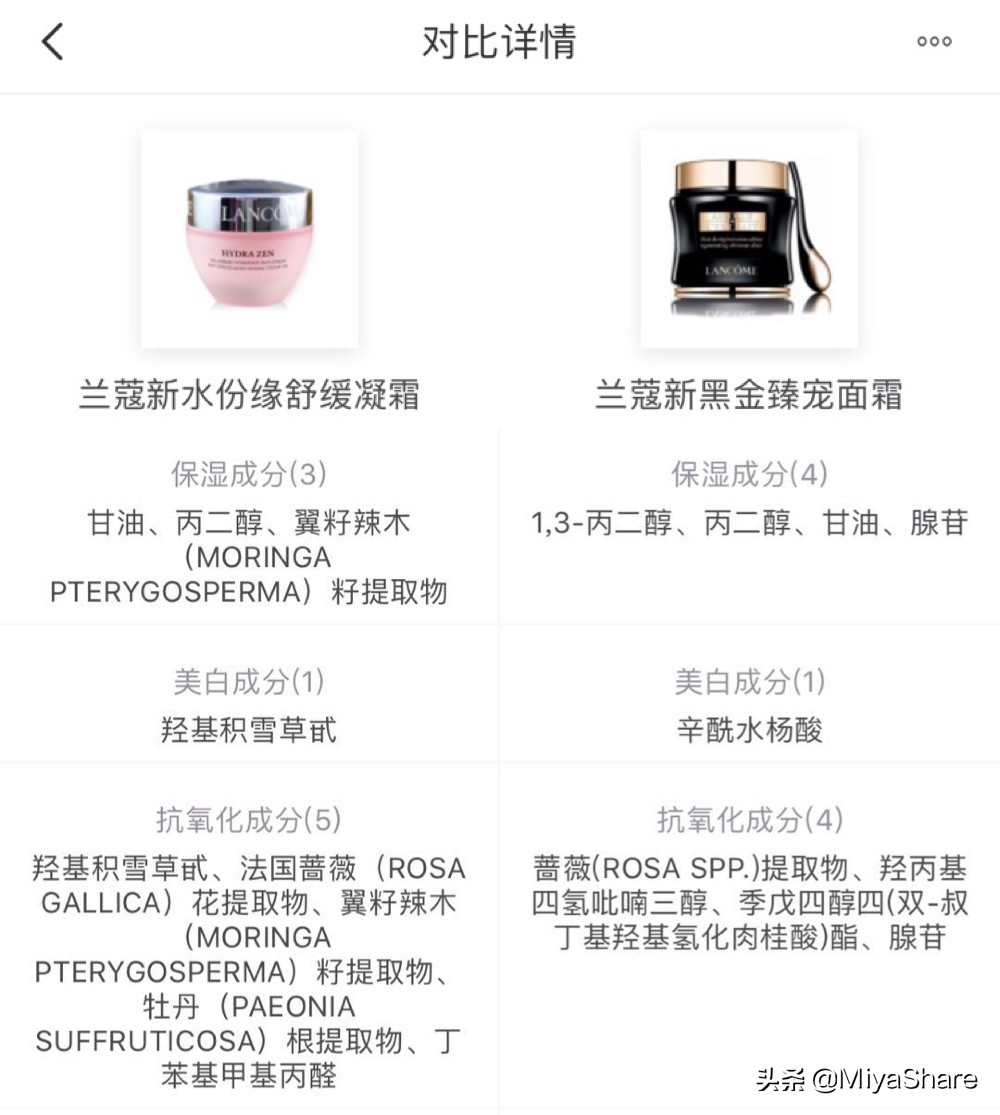Open the 兰蔻新黑金臻宠面霜 product name link

point(748,394)
